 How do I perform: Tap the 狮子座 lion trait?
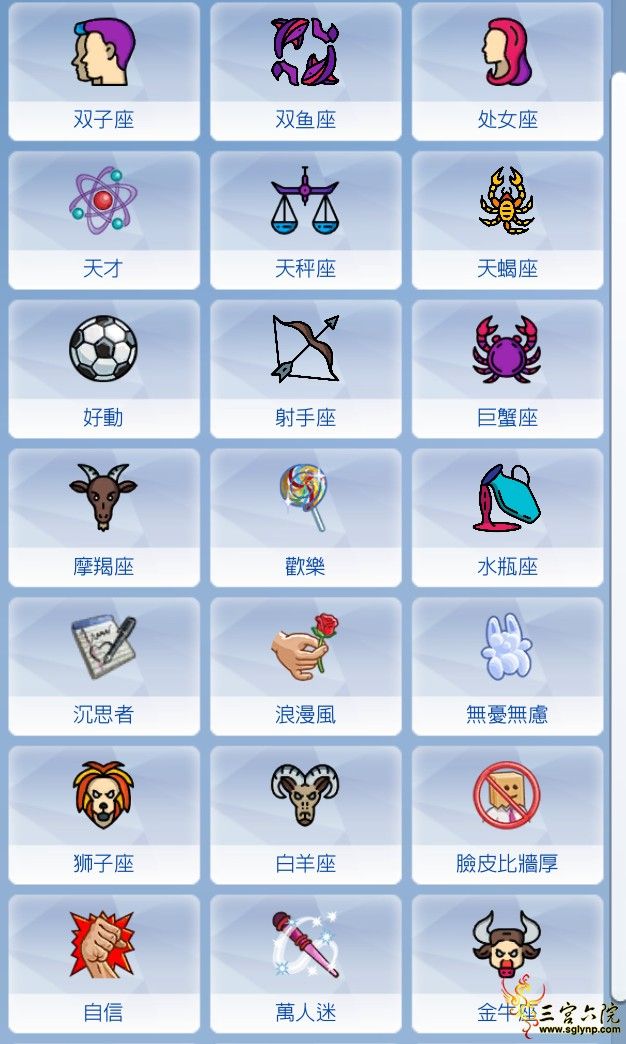click(x=103, y=815)
